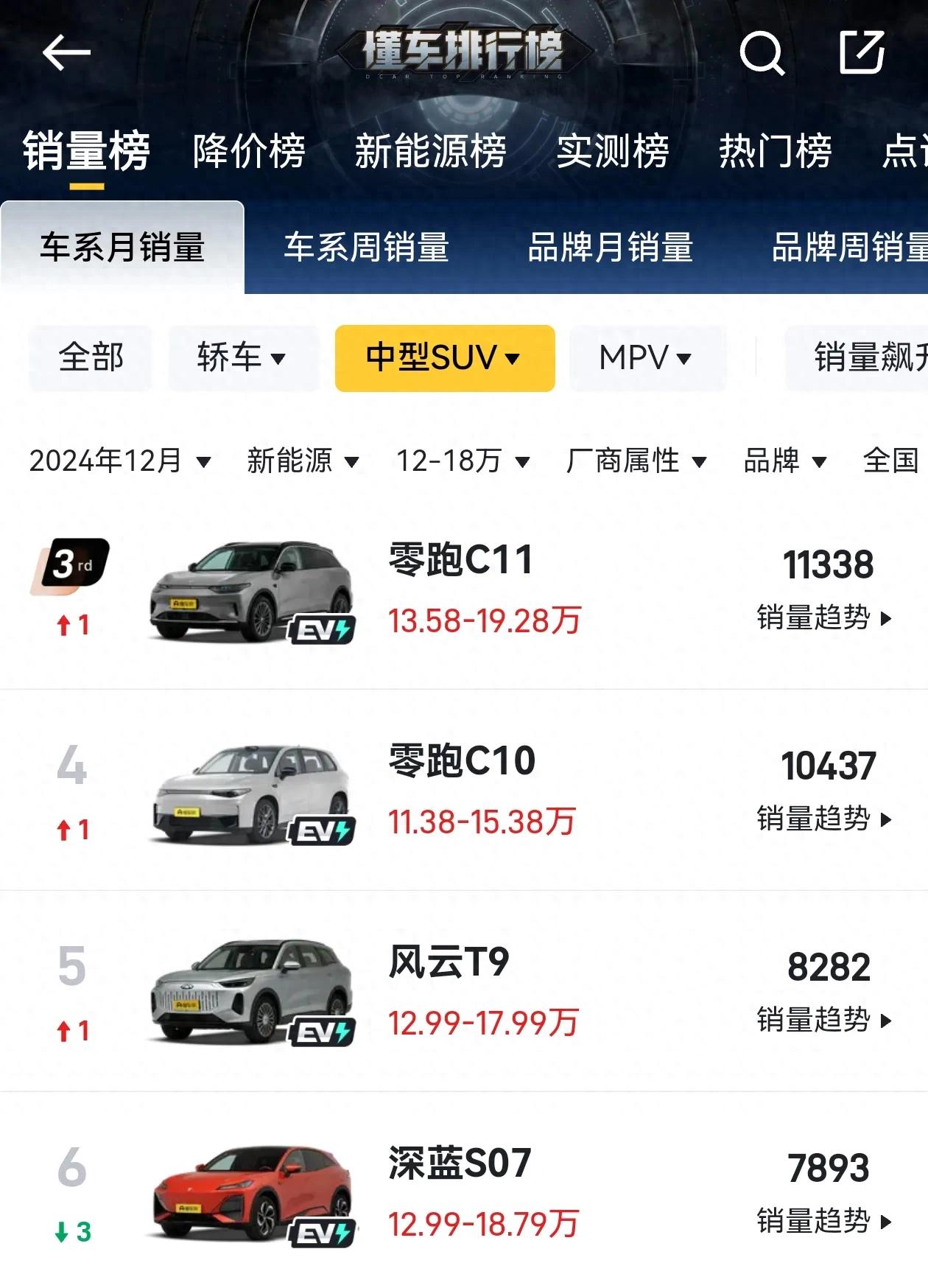The height and width of the screenshot is (1288, 928).
Task: Expand the MPV category dropdown
Action: (645, 358)
